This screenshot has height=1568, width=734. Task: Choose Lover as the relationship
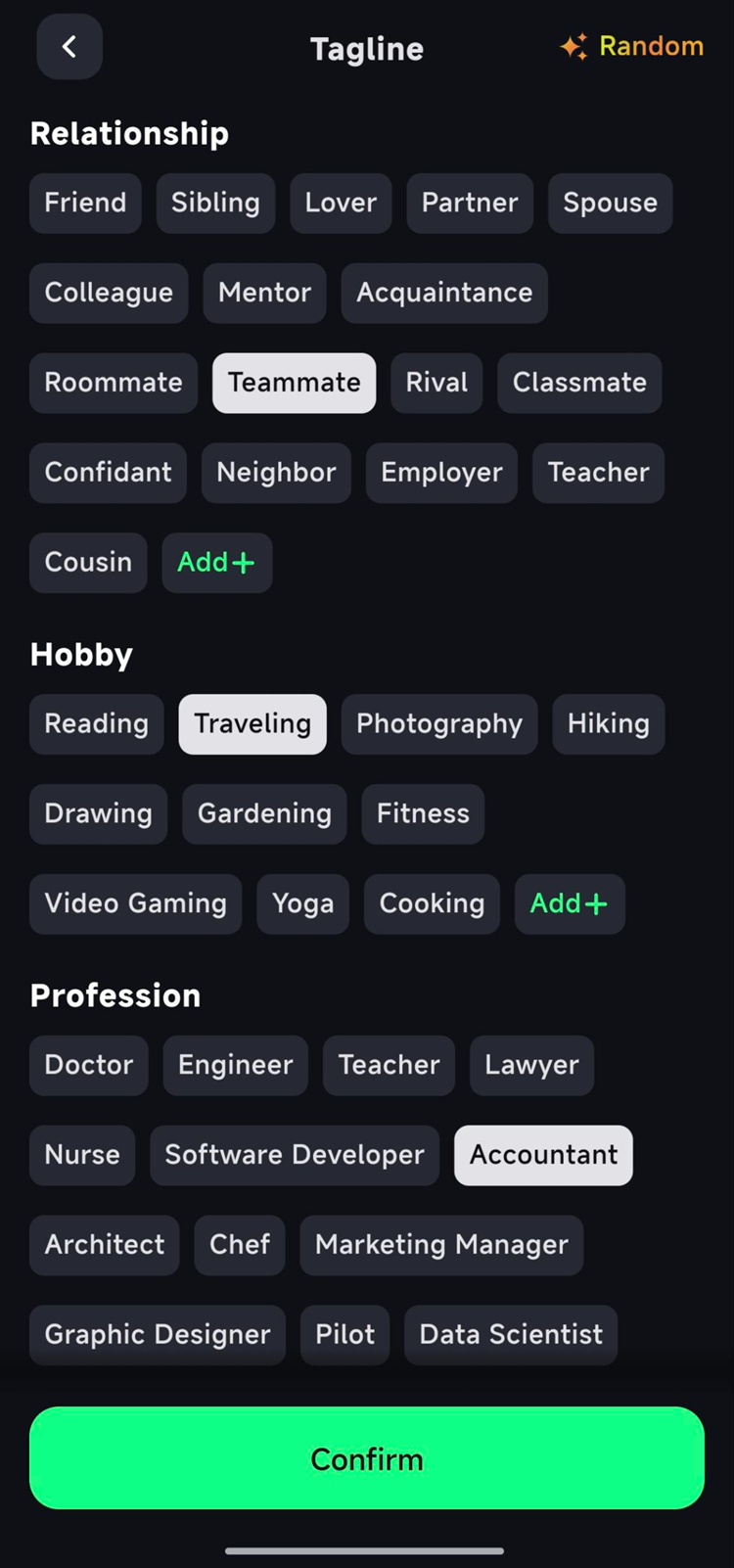pos(341,204)
